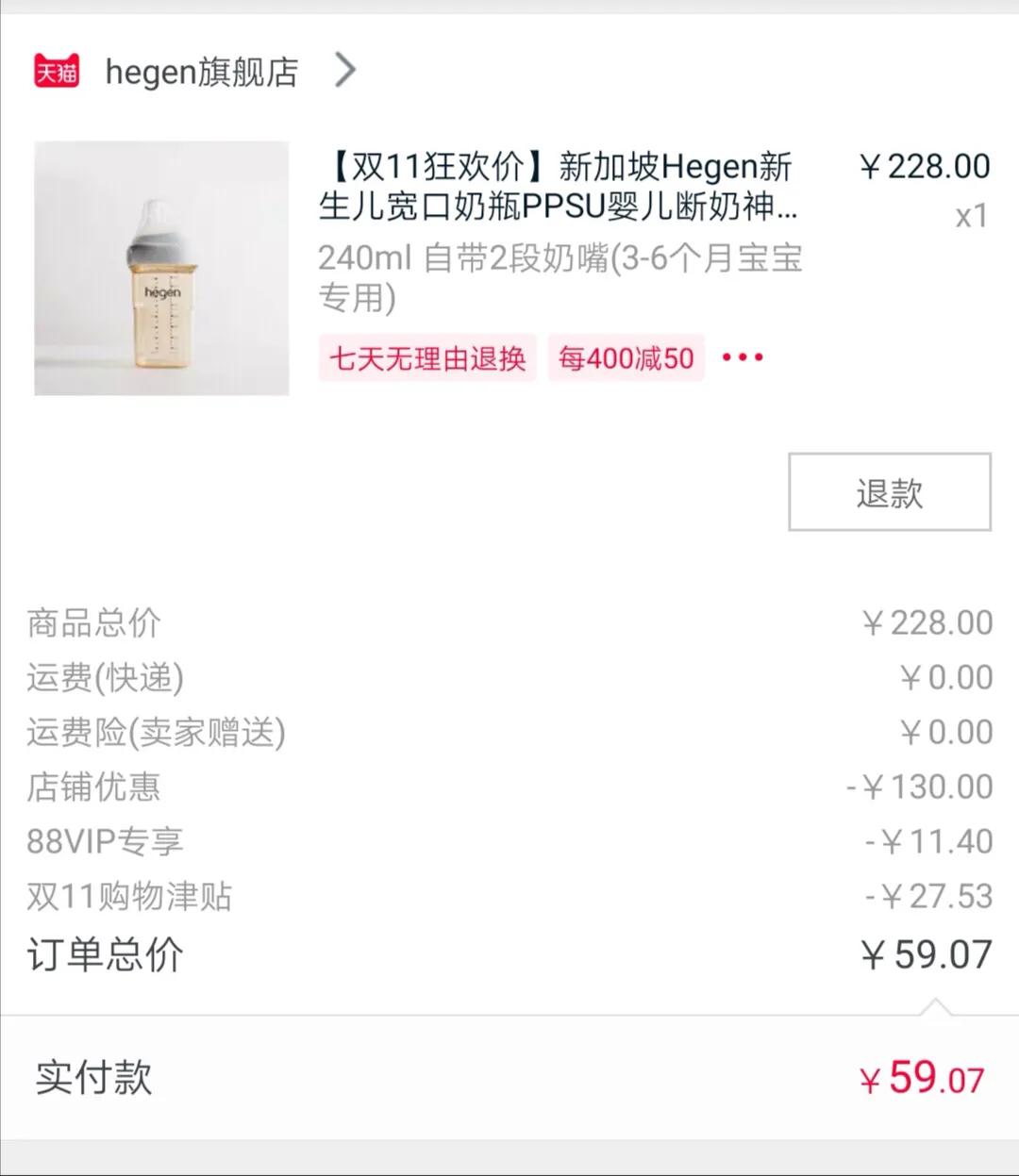Select the '240ml 自带2段奶嘴' spec text

[x=561, y=279]
